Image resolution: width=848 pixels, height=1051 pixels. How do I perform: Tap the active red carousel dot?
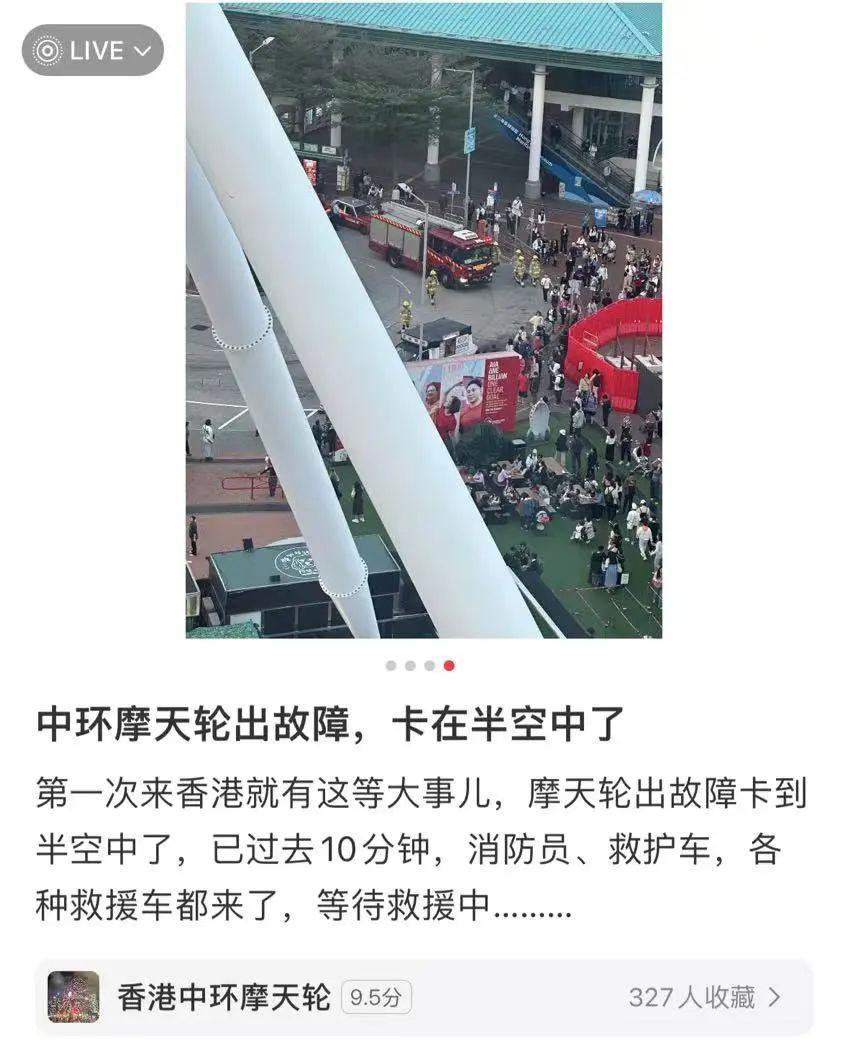[450, 665]
